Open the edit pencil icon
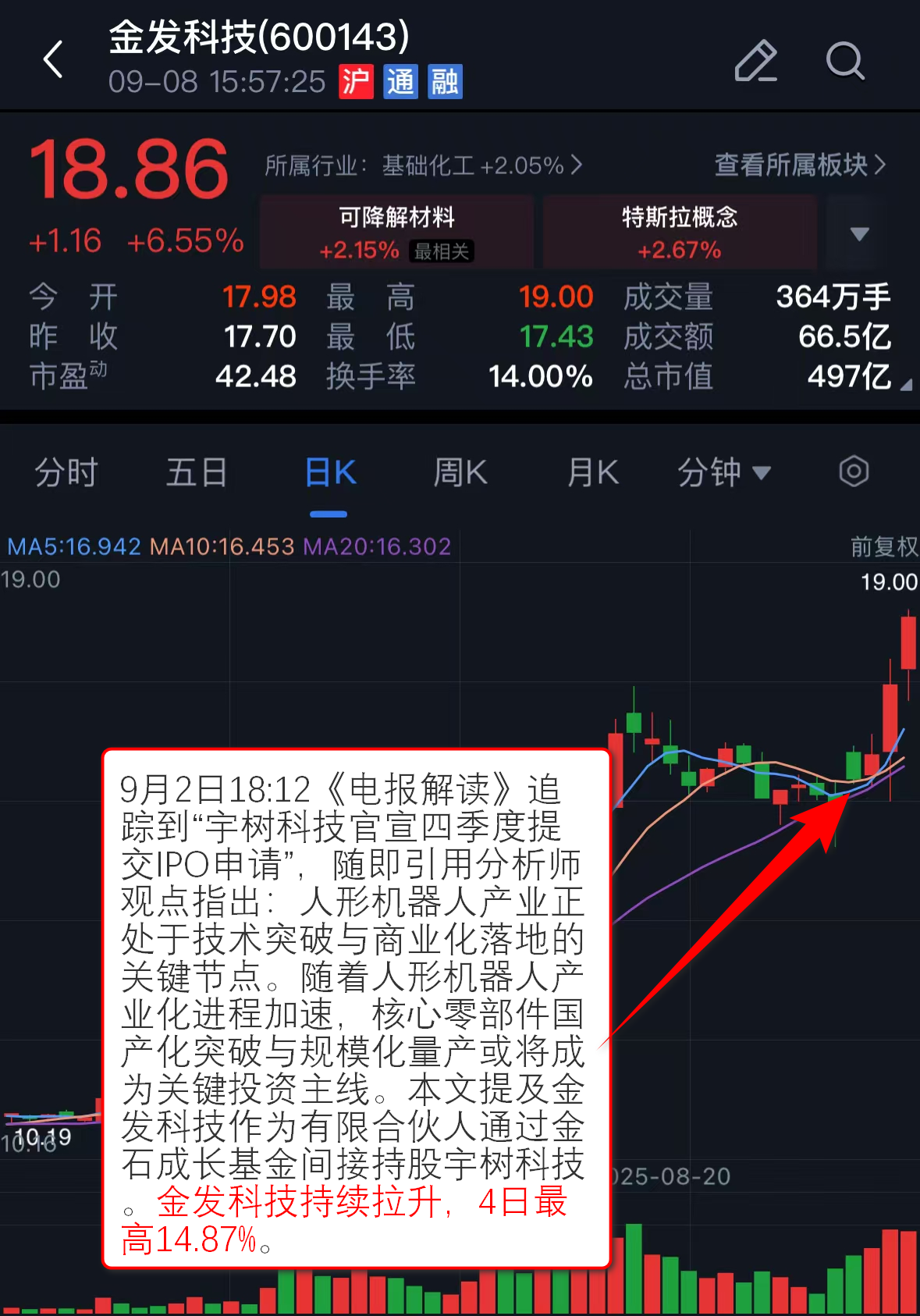The height and width of the screenshot is (1316, 920). point(755,61)
